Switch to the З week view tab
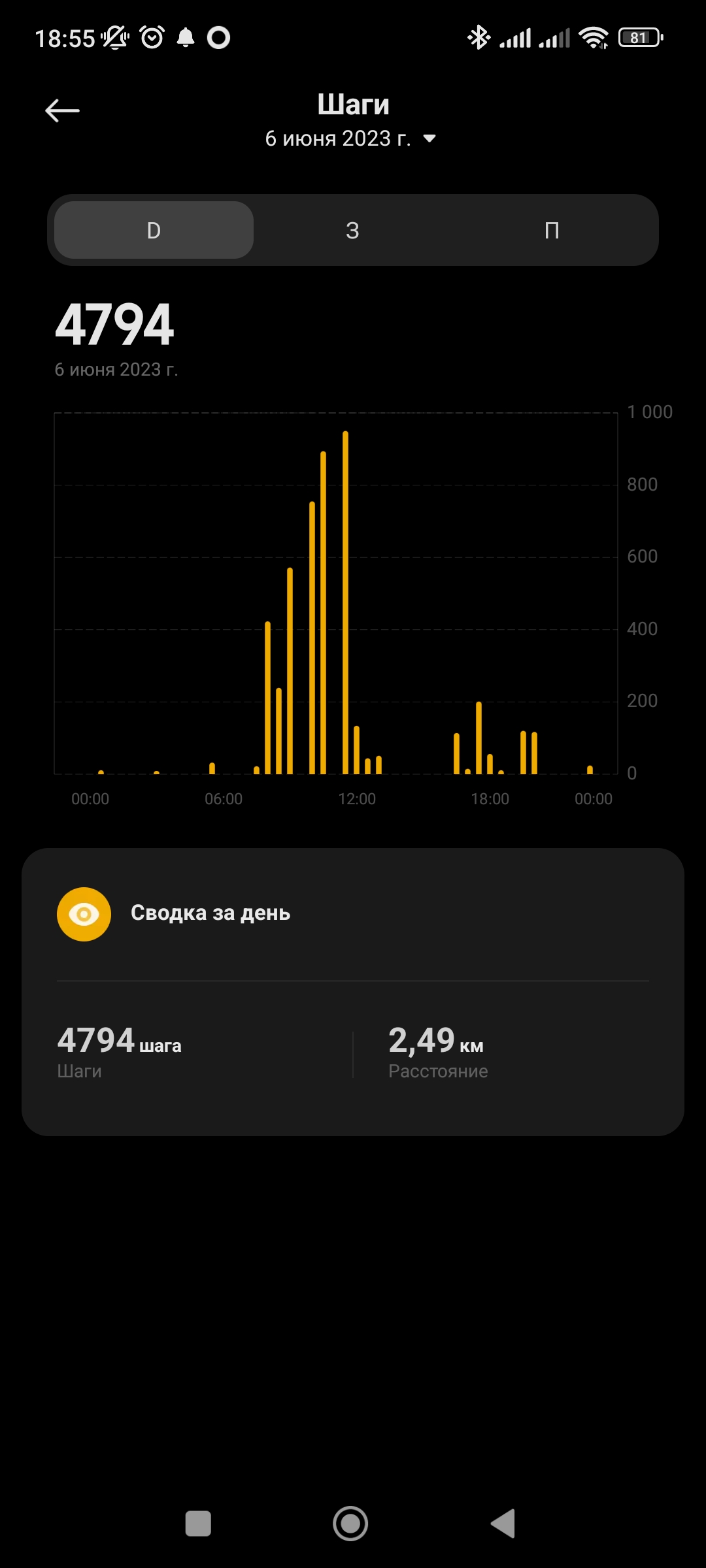 pos(353,230)
